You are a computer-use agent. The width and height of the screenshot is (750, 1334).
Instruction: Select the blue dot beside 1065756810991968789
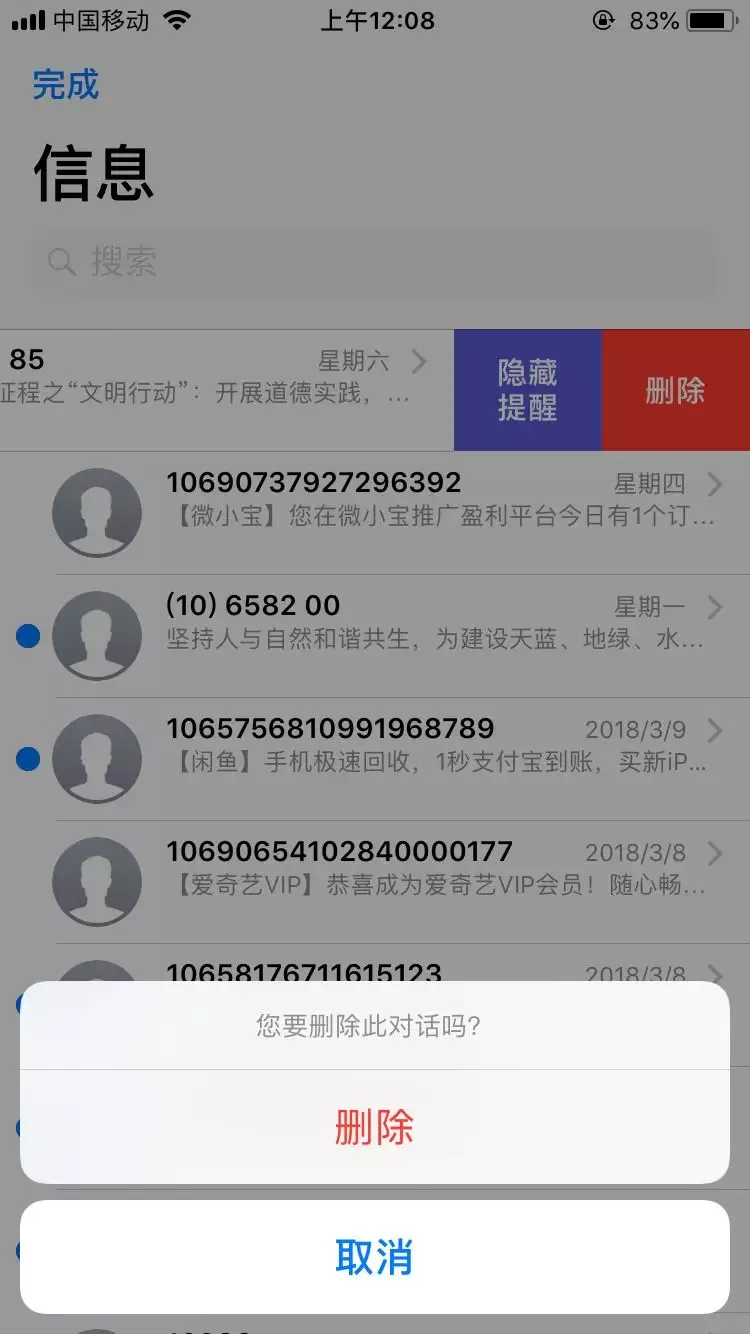click(x=29, y=758)
